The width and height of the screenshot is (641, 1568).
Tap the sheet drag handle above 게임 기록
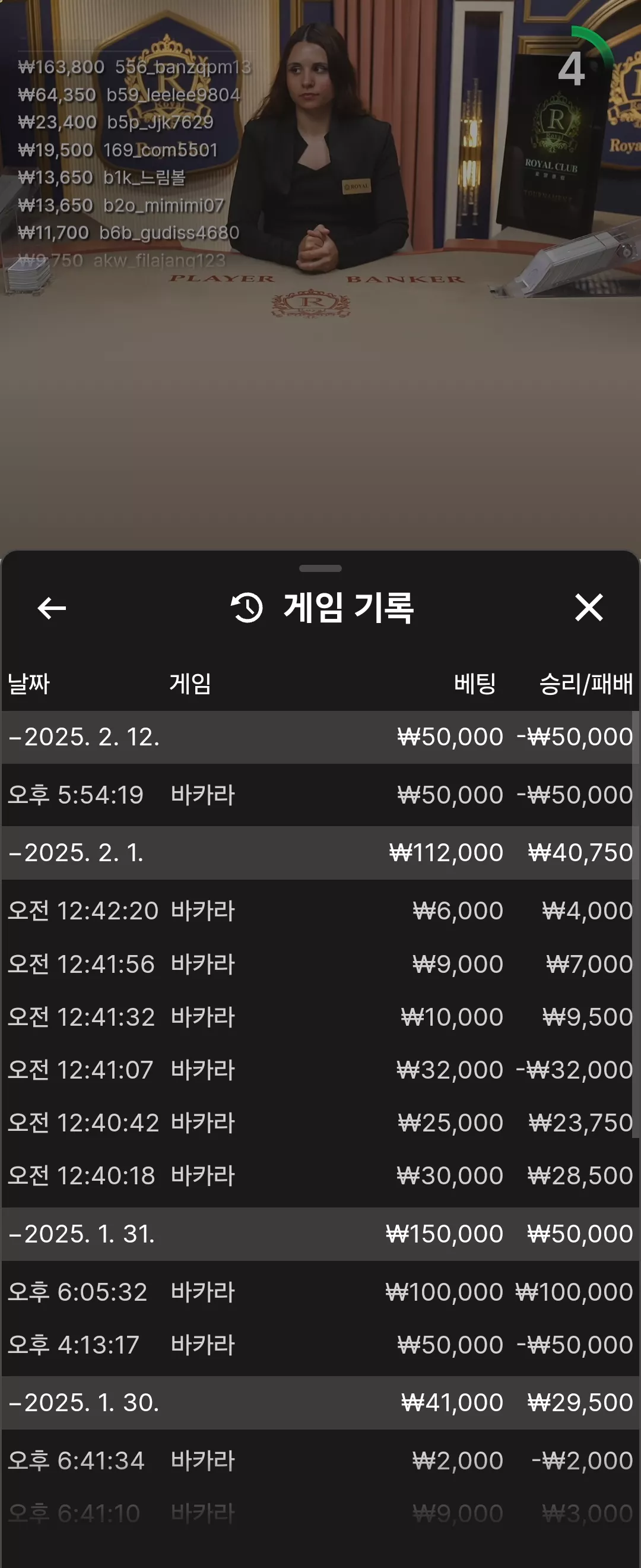[320, 568]
